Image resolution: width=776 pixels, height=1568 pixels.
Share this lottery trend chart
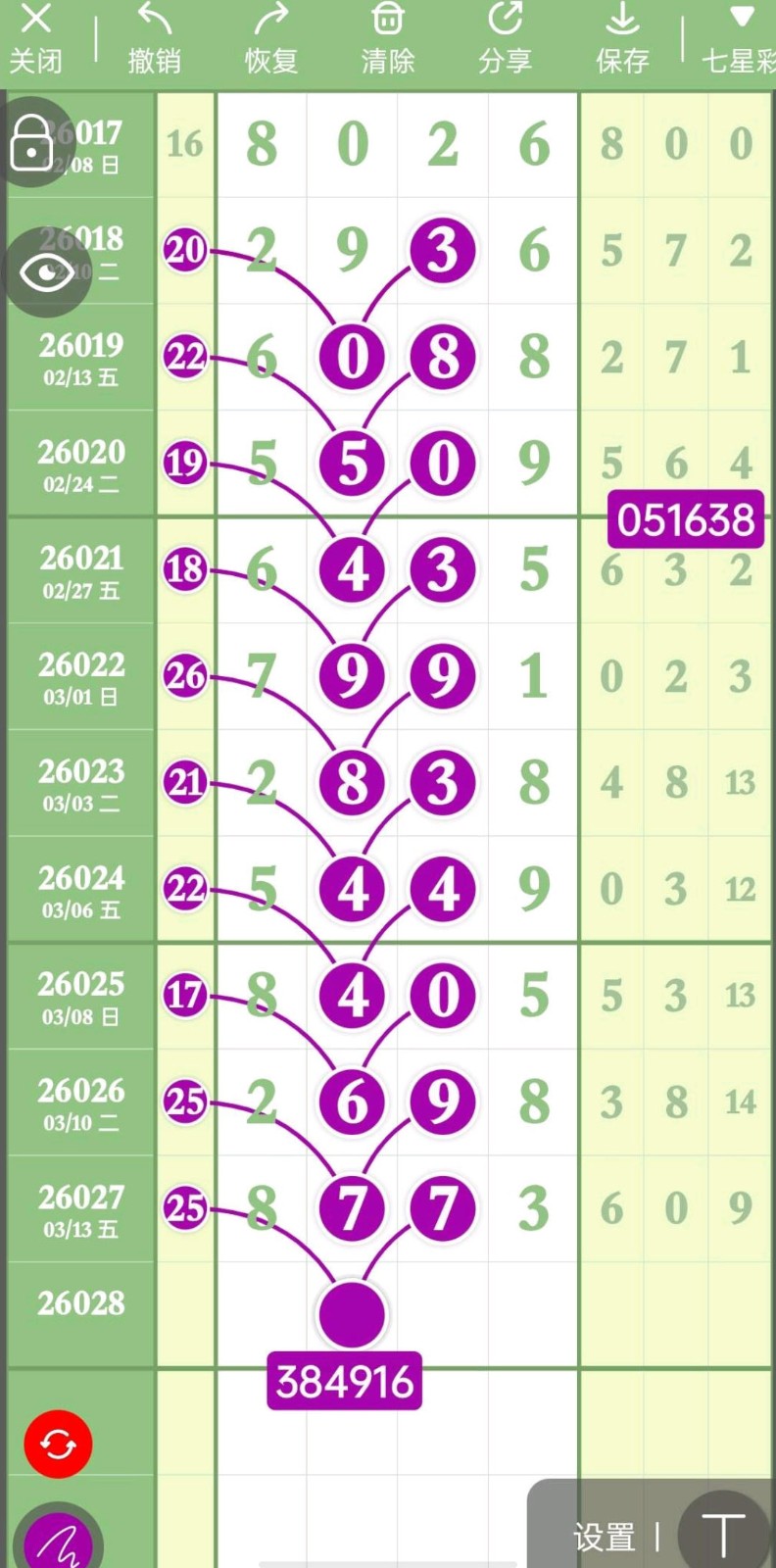tap(506, 39)
